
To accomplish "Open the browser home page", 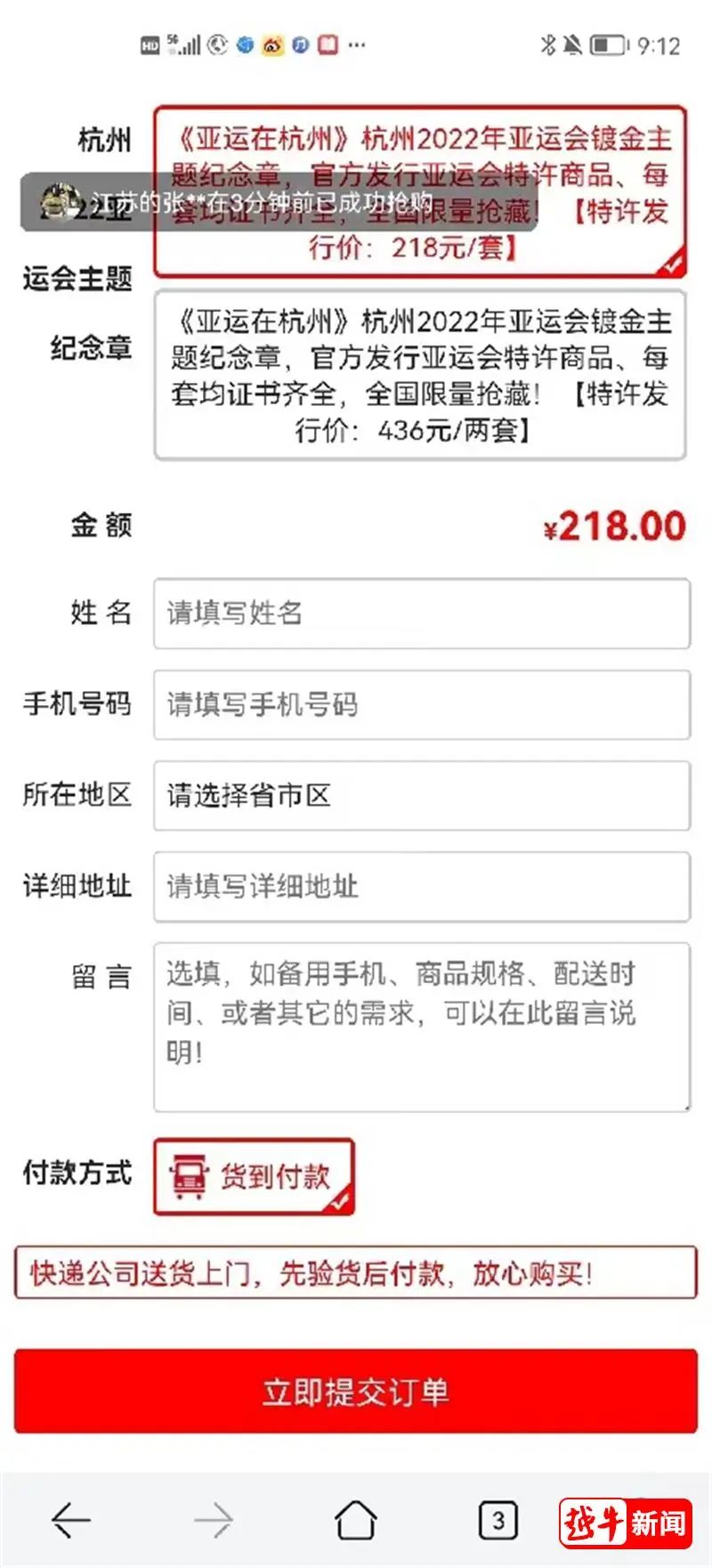I will pyautogui.click(x=356, y=1520).
